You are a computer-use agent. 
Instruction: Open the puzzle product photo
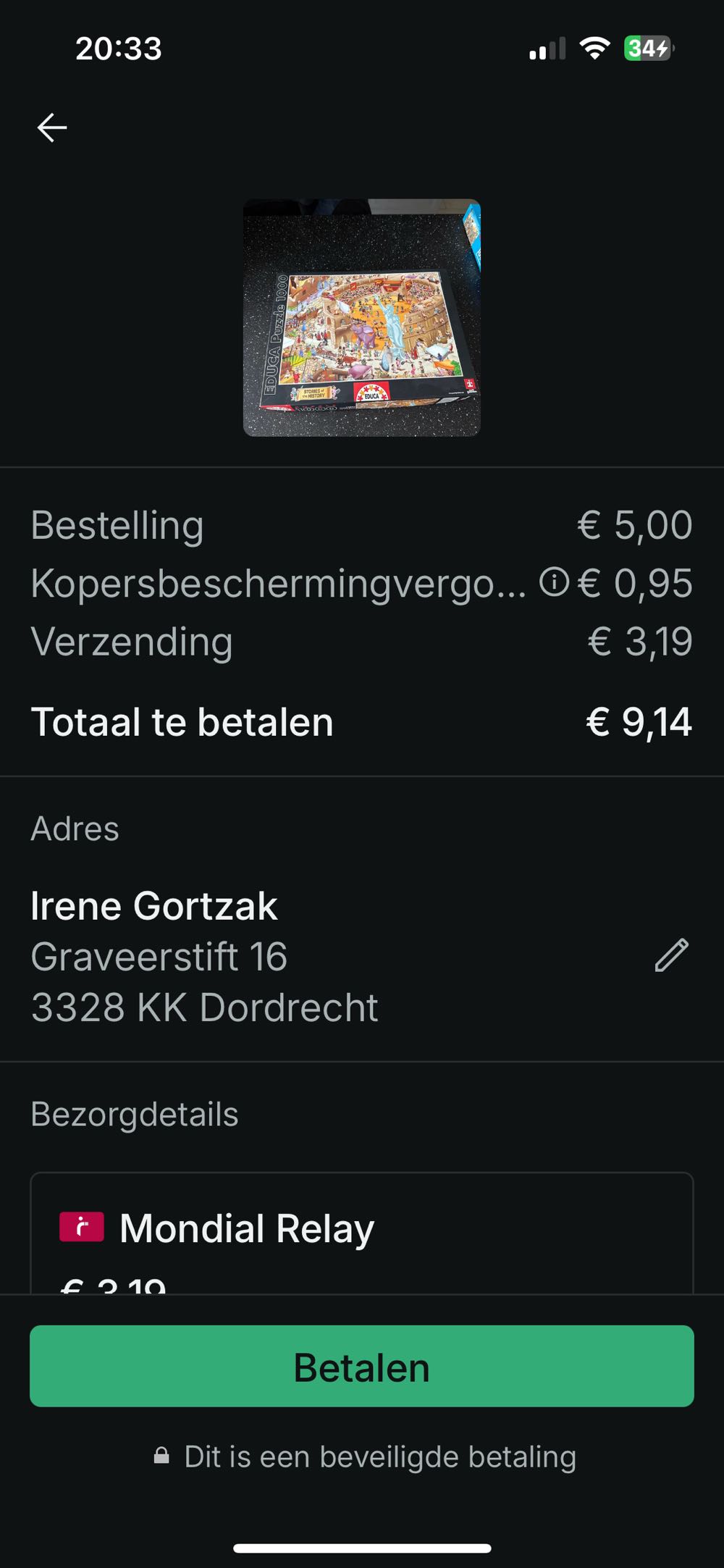[x=361, y=318]
